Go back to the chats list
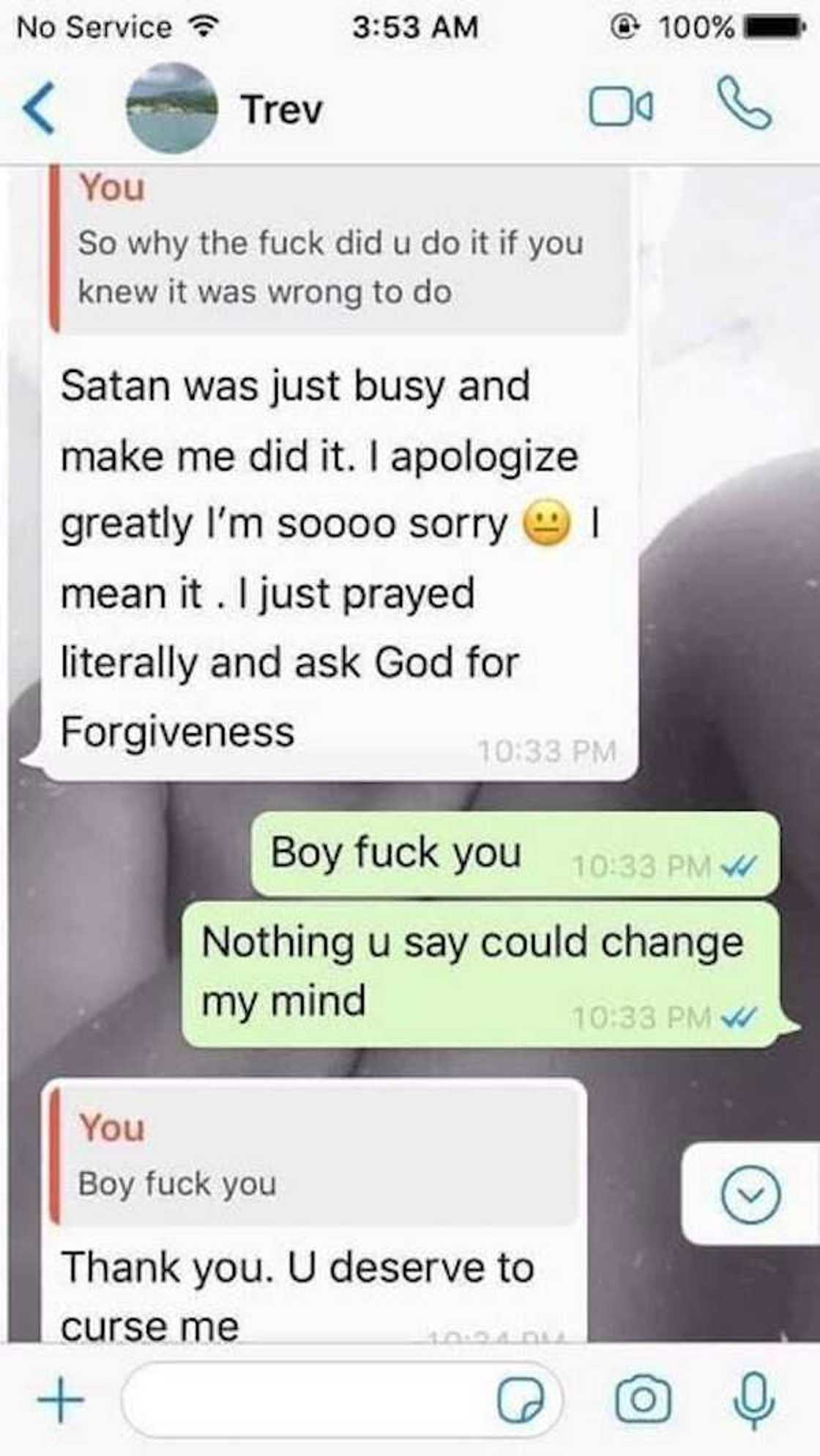Screen dimensions: 820x1456 38,109
